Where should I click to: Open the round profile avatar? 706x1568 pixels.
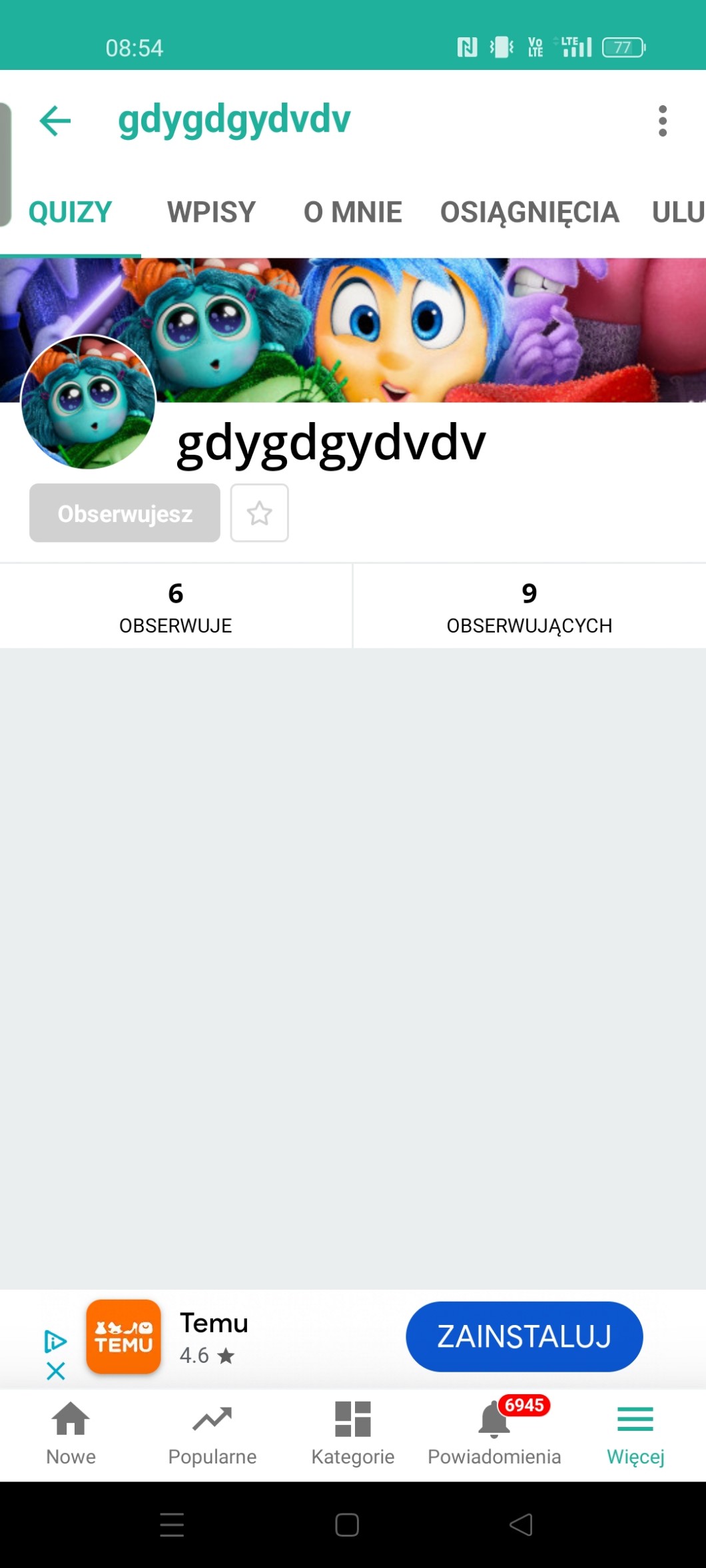[89, 402]
